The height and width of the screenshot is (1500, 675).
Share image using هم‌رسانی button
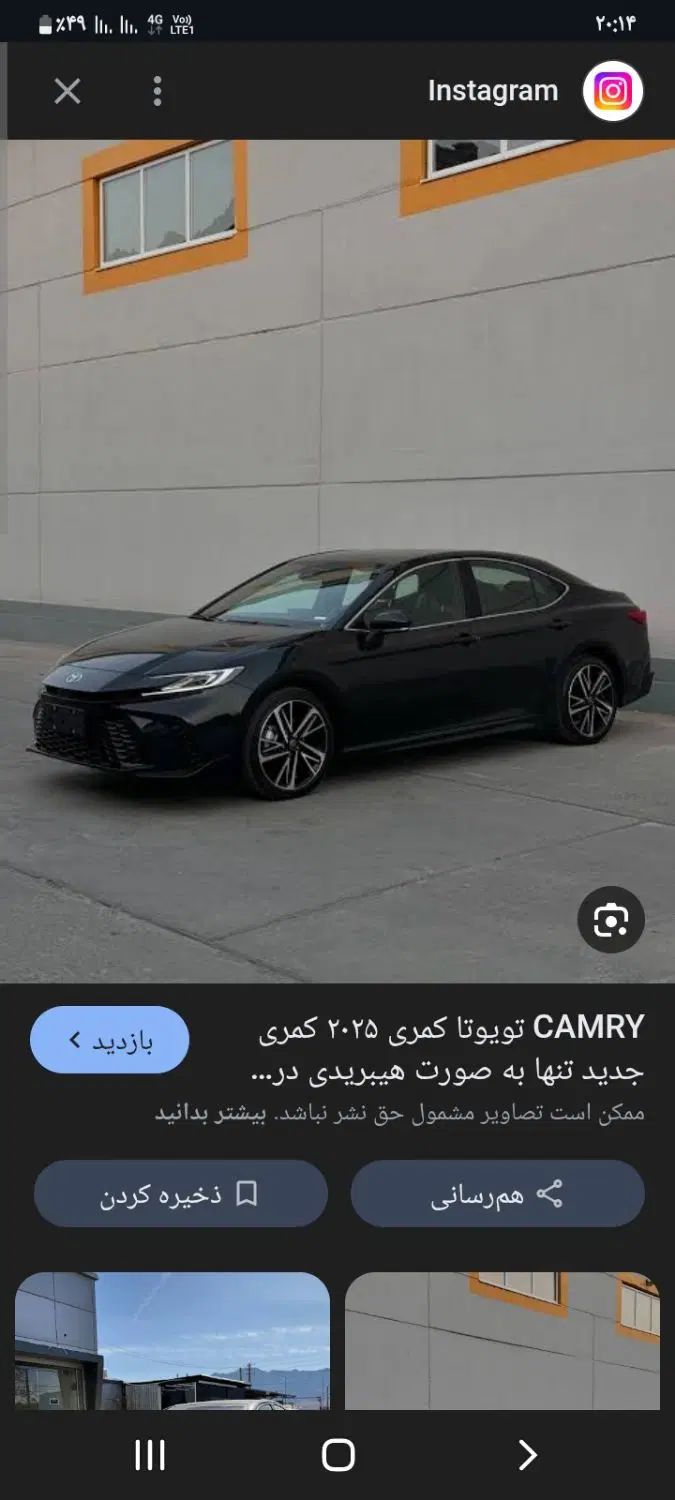pyautogui.click(x=497, y=1194)
